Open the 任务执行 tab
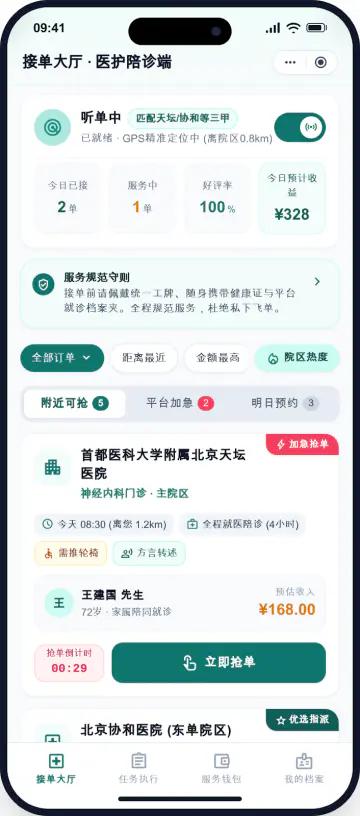 point(138,769)
